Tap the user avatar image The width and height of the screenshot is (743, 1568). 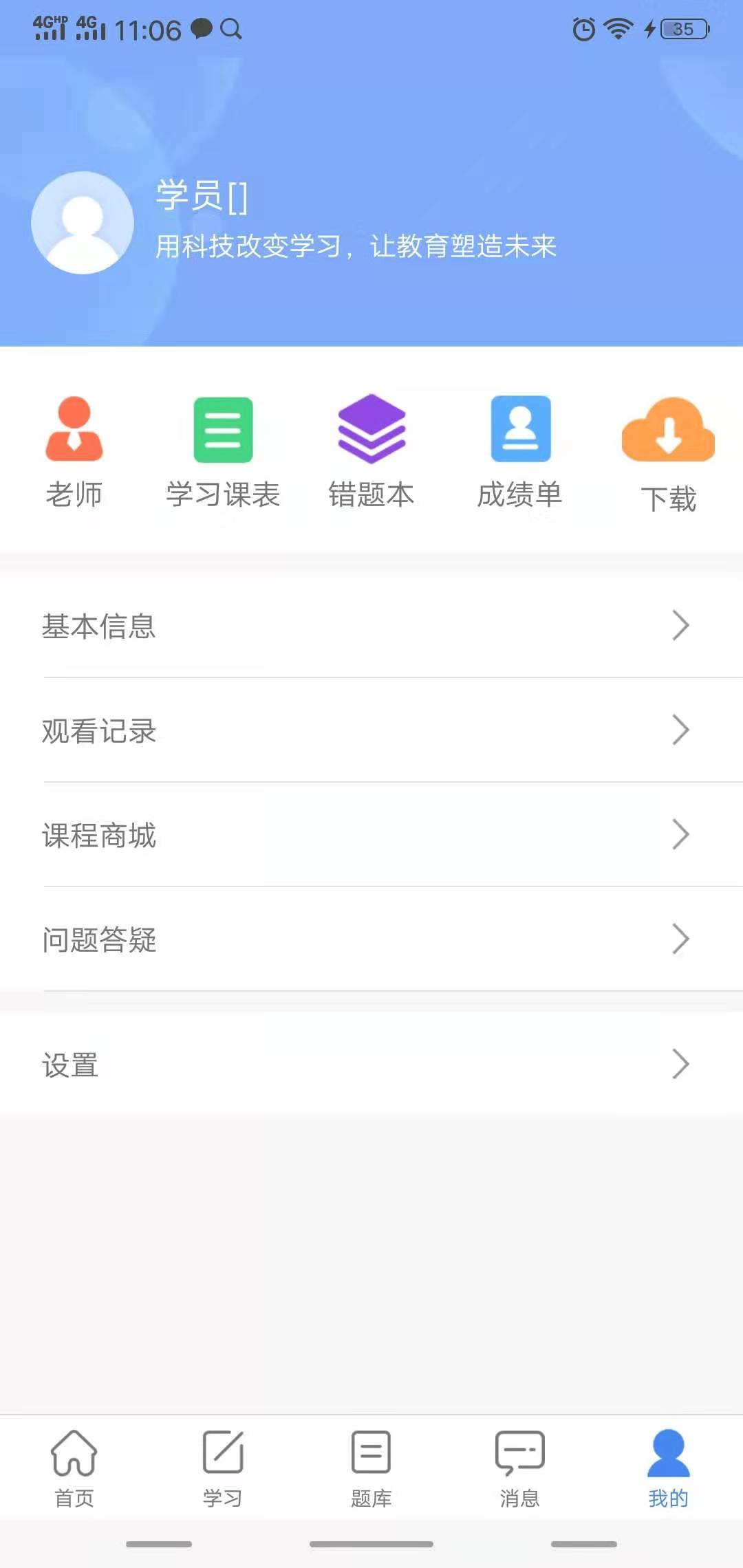tap(82, 221)
